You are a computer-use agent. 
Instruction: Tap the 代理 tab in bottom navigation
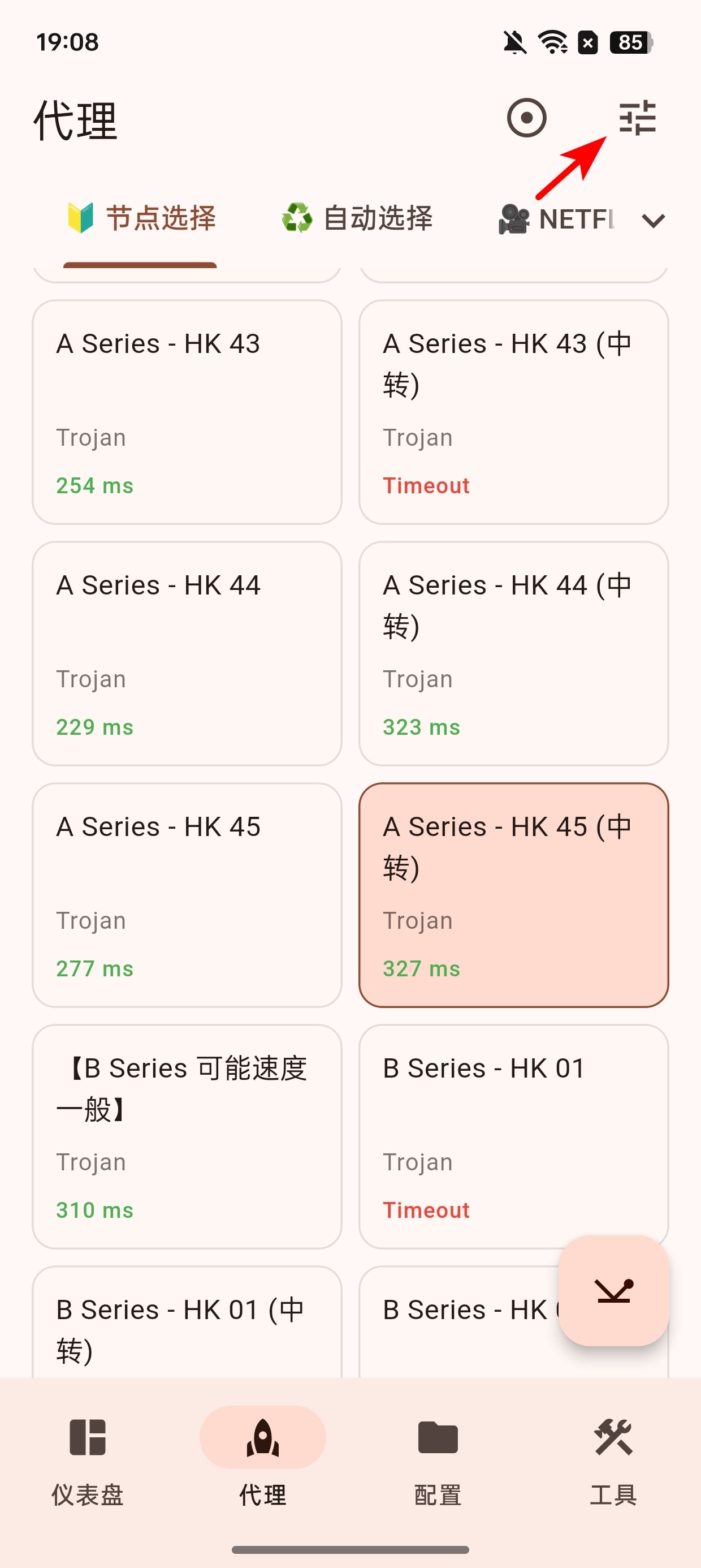pos(263,1458)
